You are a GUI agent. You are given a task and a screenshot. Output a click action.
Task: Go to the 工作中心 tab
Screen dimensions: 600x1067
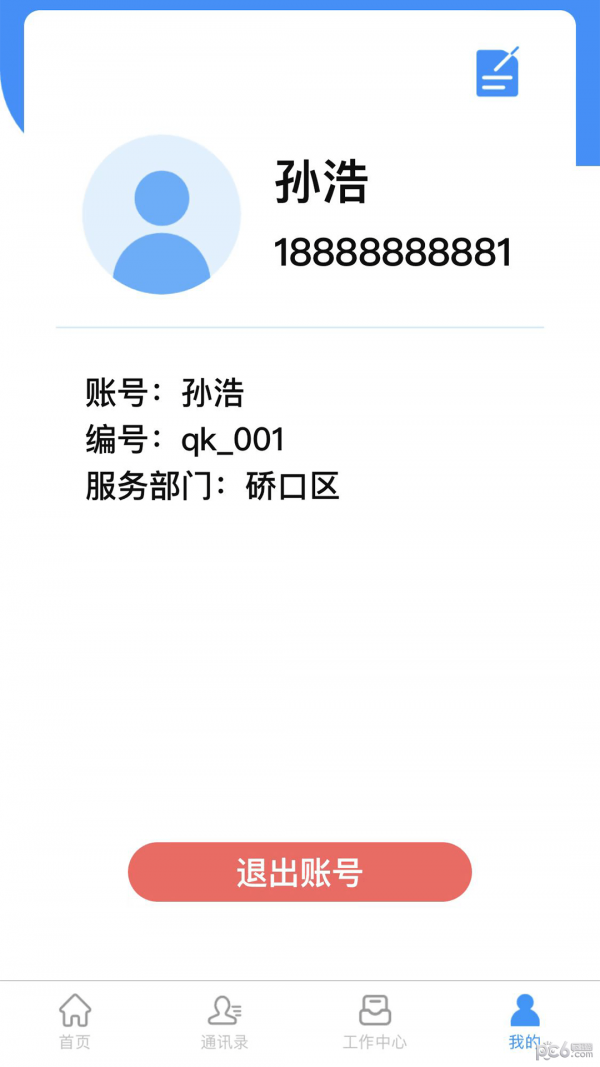[375, 1021]
